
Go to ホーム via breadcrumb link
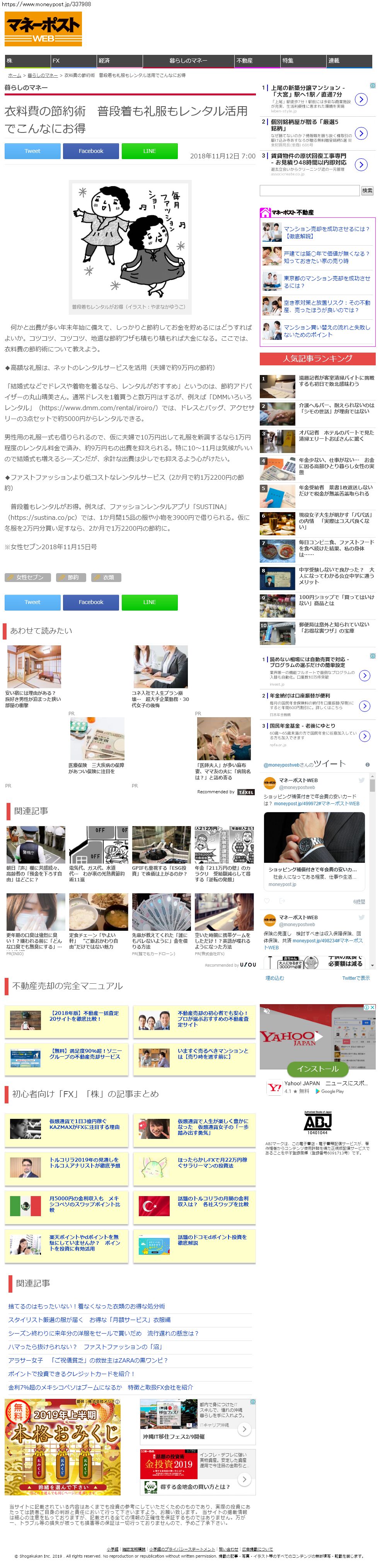(15, 75)
